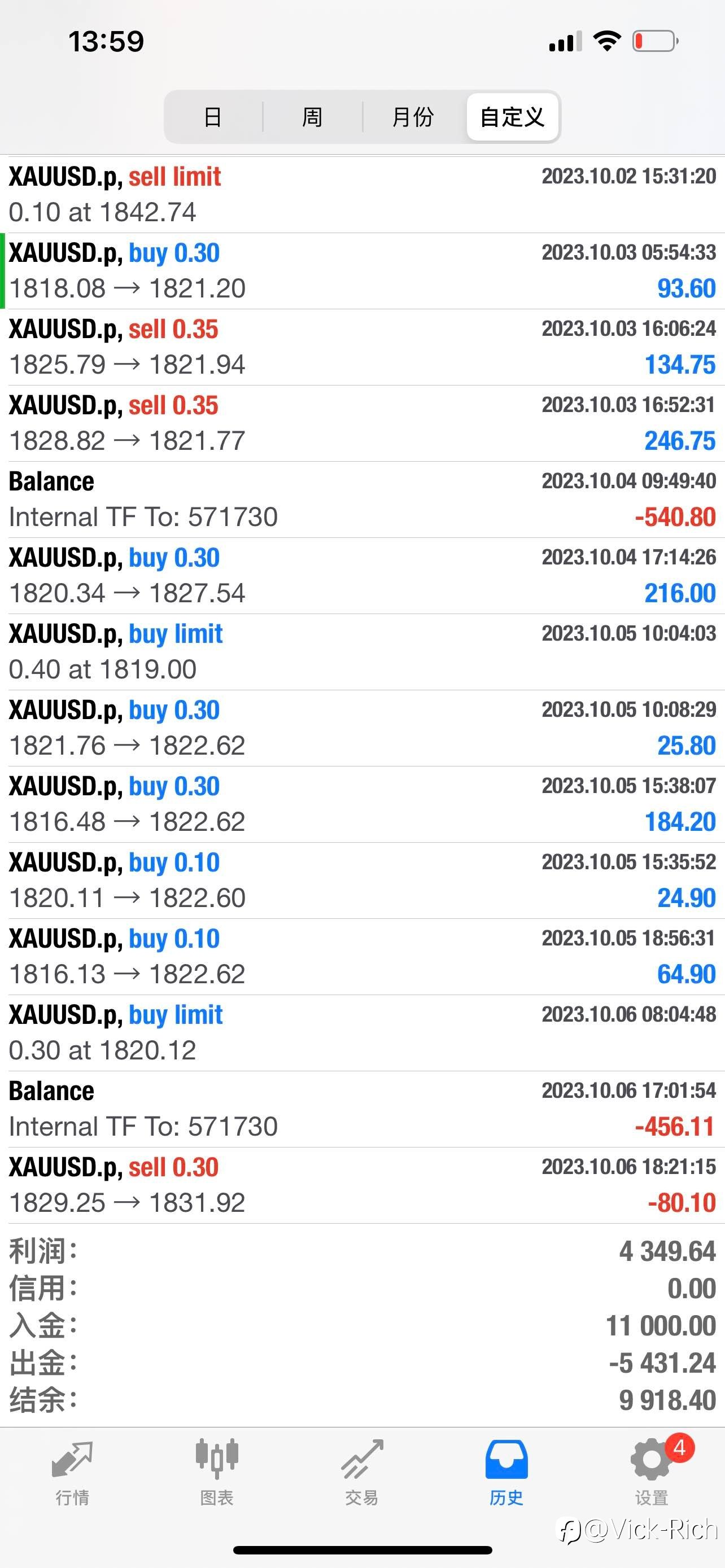Select the 自定义 custom period tab
The height and width of the screenshot is (1568, 725).
pyautogui.click(x=513, y=116)
